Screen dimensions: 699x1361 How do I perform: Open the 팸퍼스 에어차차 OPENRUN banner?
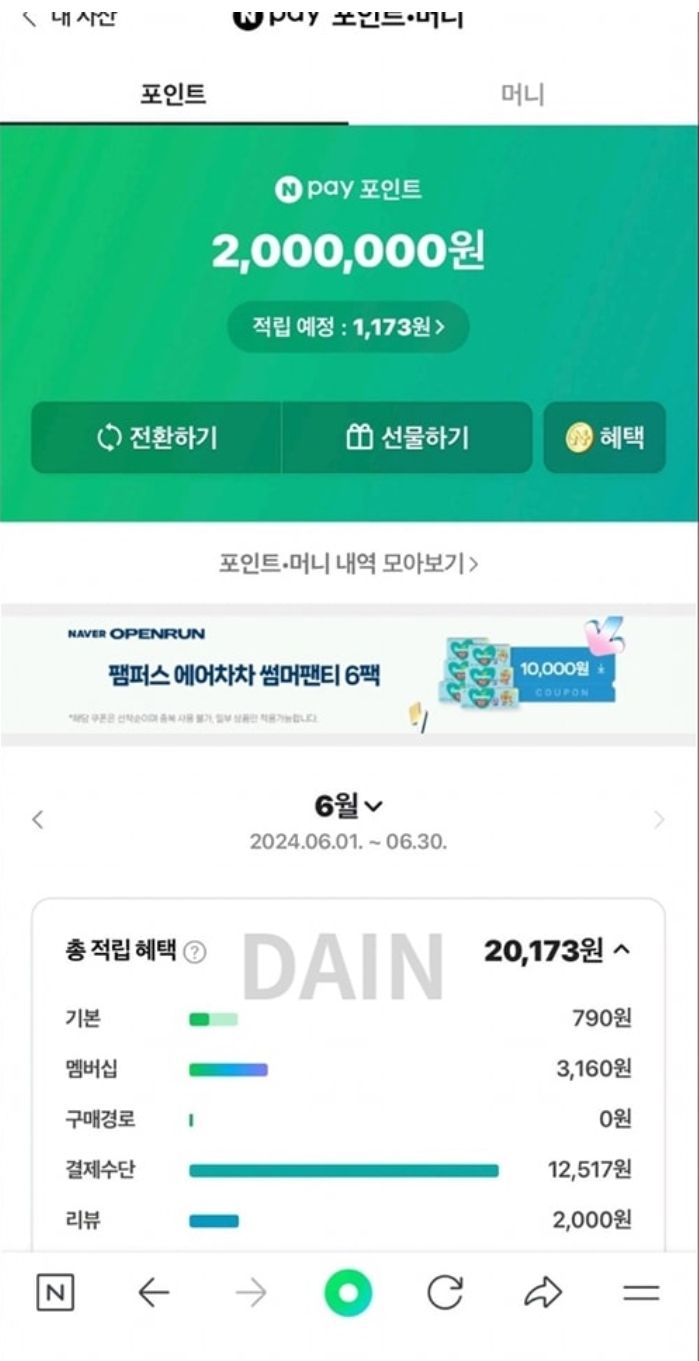coord(348,675)
